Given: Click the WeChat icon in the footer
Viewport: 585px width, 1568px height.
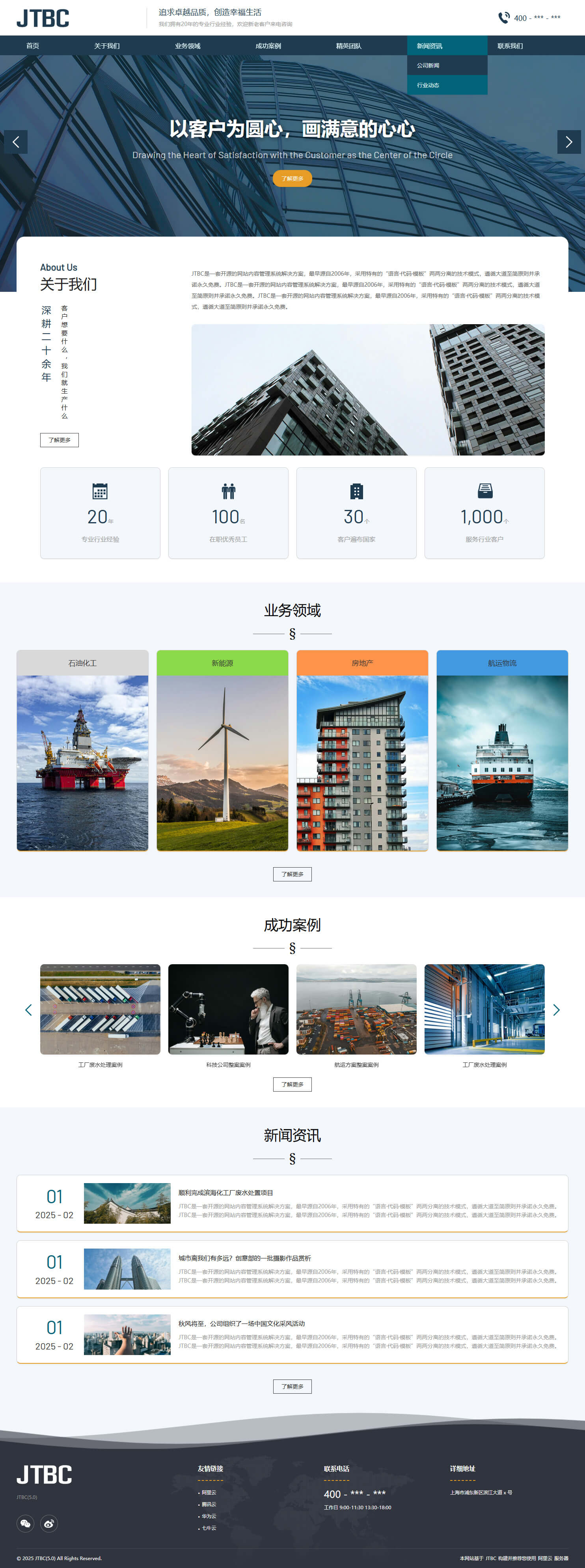Looking at the screenshot, I should tap(24, 1524).
